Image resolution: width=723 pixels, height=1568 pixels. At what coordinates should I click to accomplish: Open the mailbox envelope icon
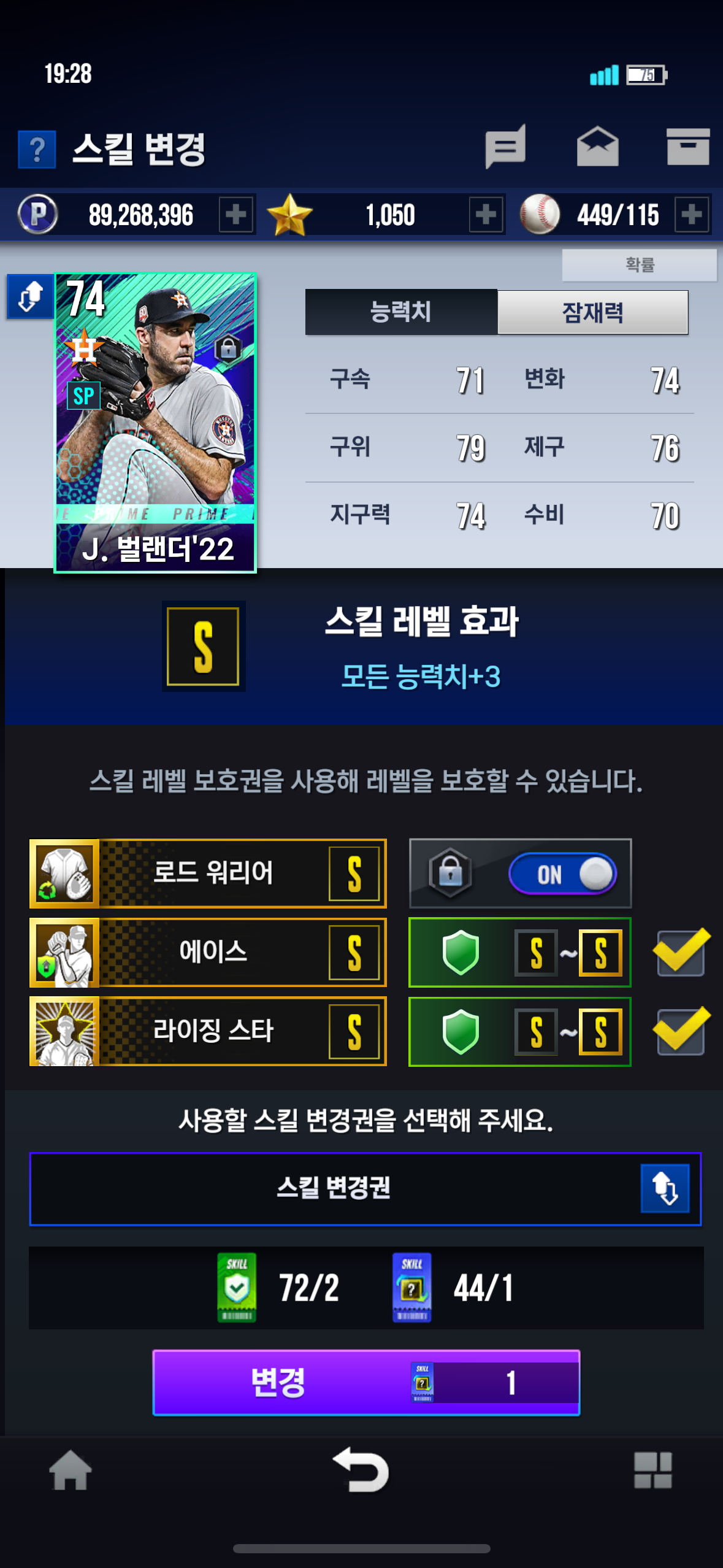pos(597,147)
